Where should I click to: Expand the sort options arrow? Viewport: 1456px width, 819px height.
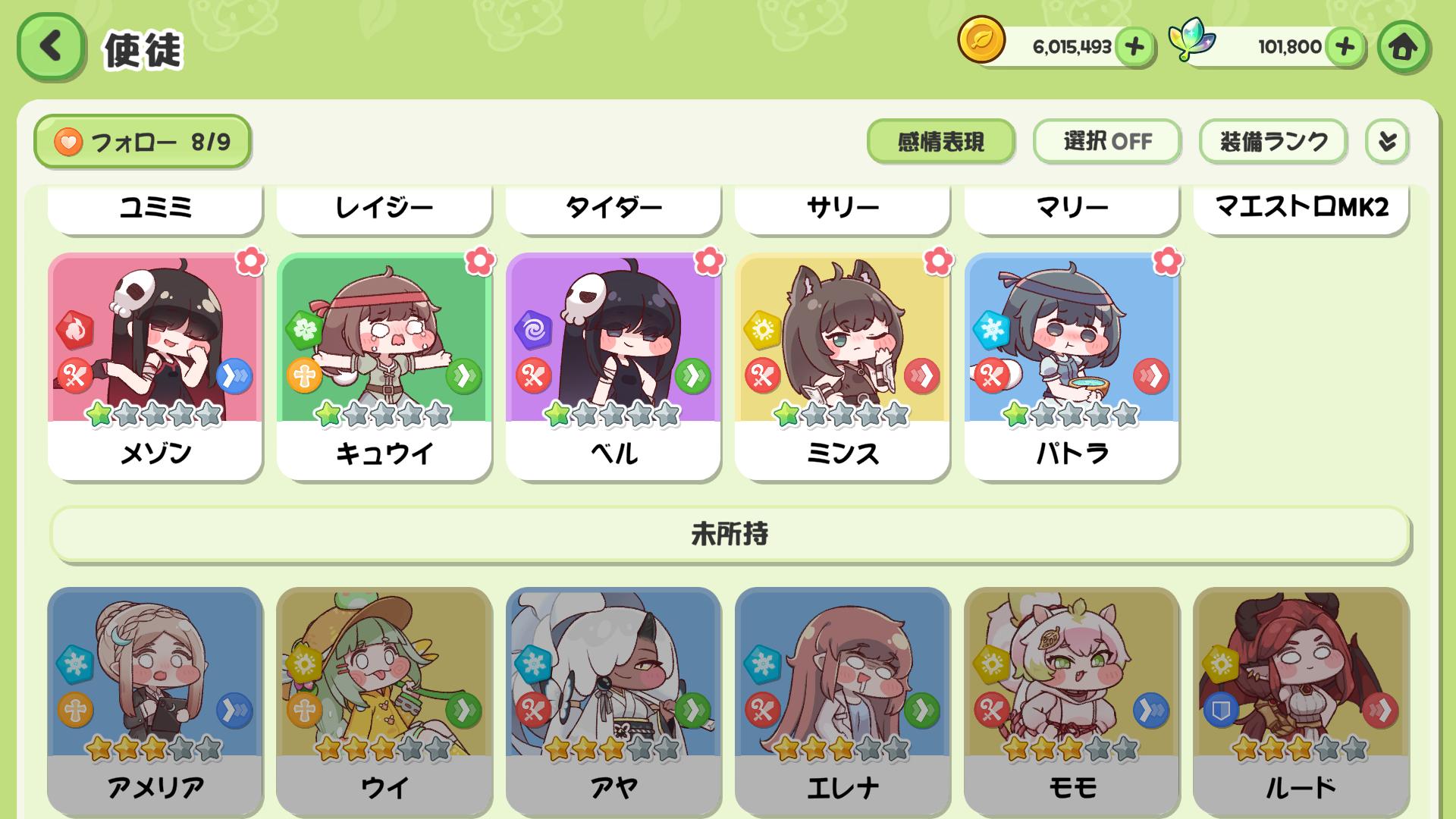coord(1387,141)
